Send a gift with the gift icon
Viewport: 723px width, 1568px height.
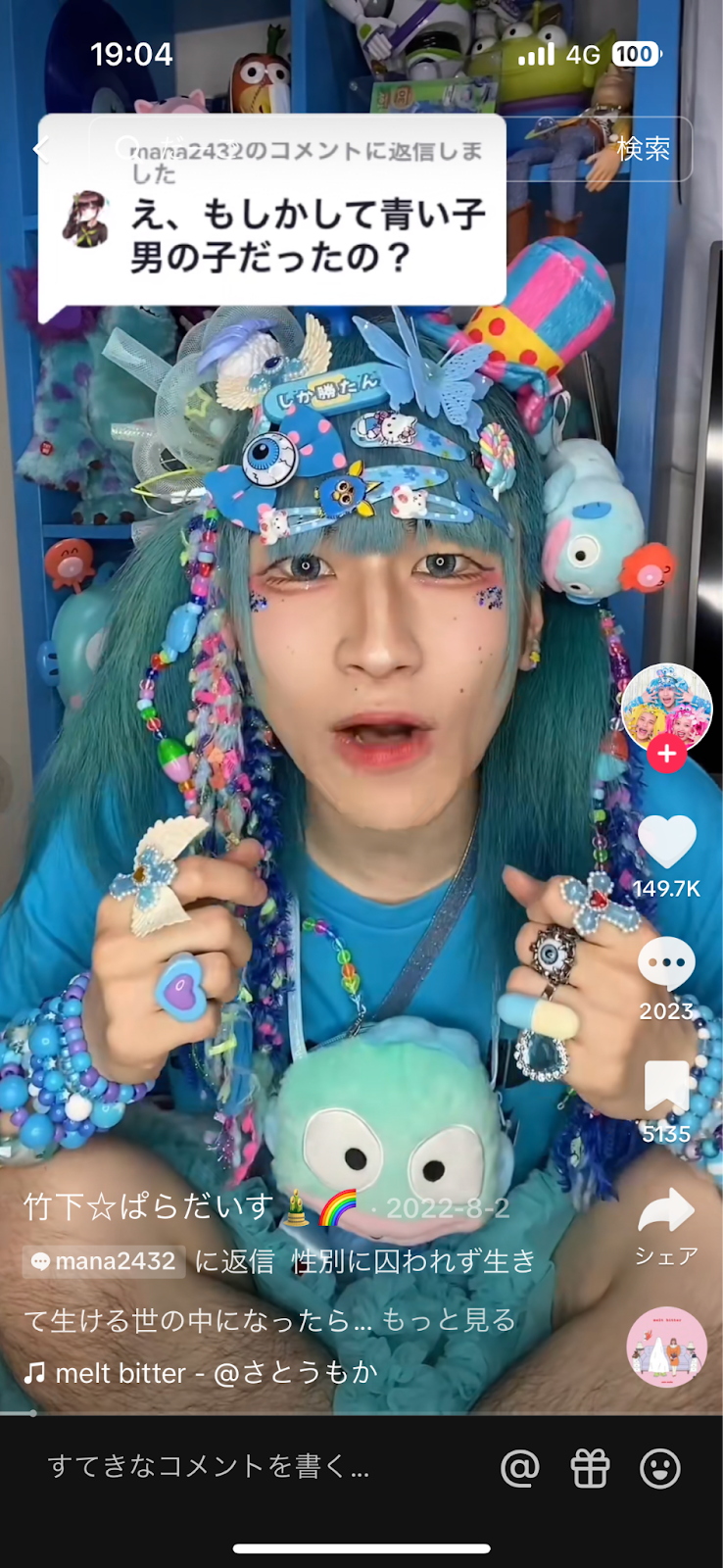[x=590, y=1468]
